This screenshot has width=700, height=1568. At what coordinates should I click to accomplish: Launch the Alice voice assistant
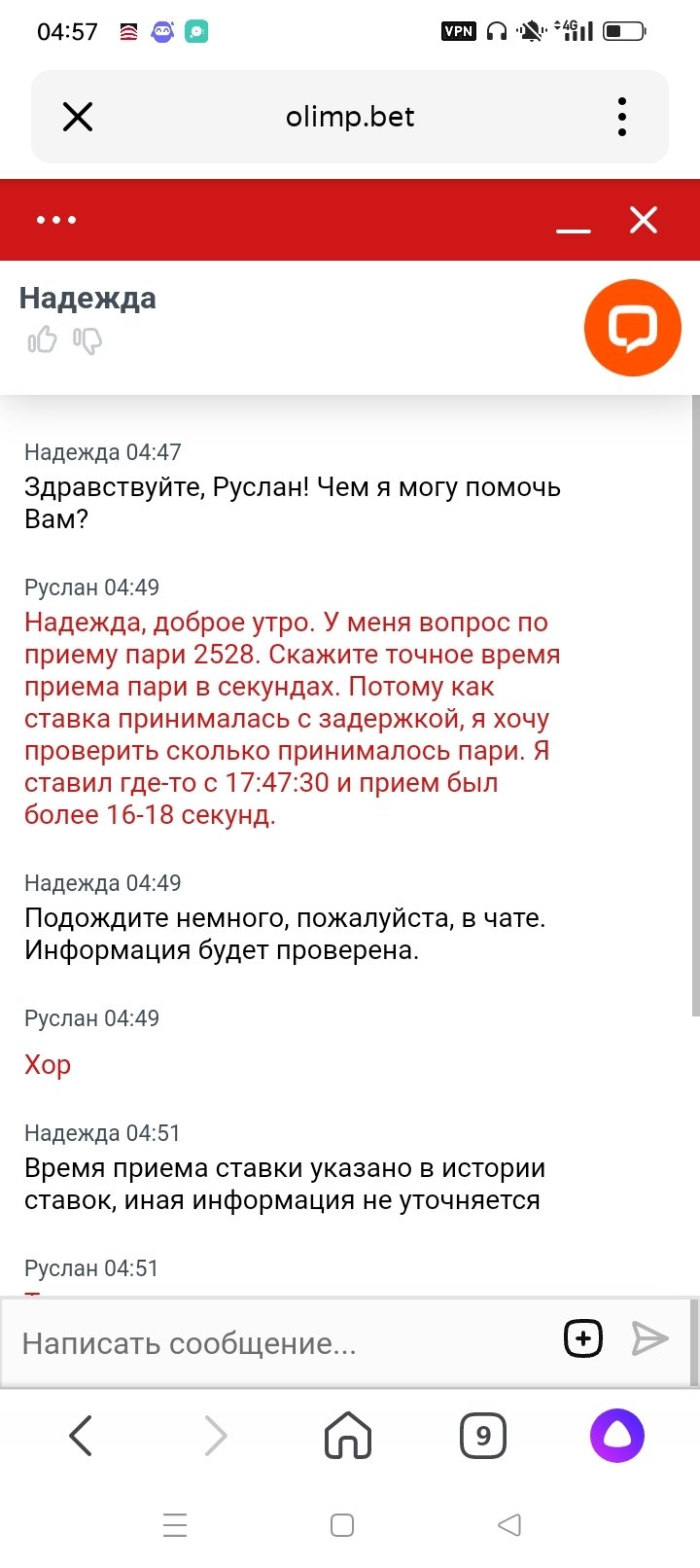(617, 1436)
